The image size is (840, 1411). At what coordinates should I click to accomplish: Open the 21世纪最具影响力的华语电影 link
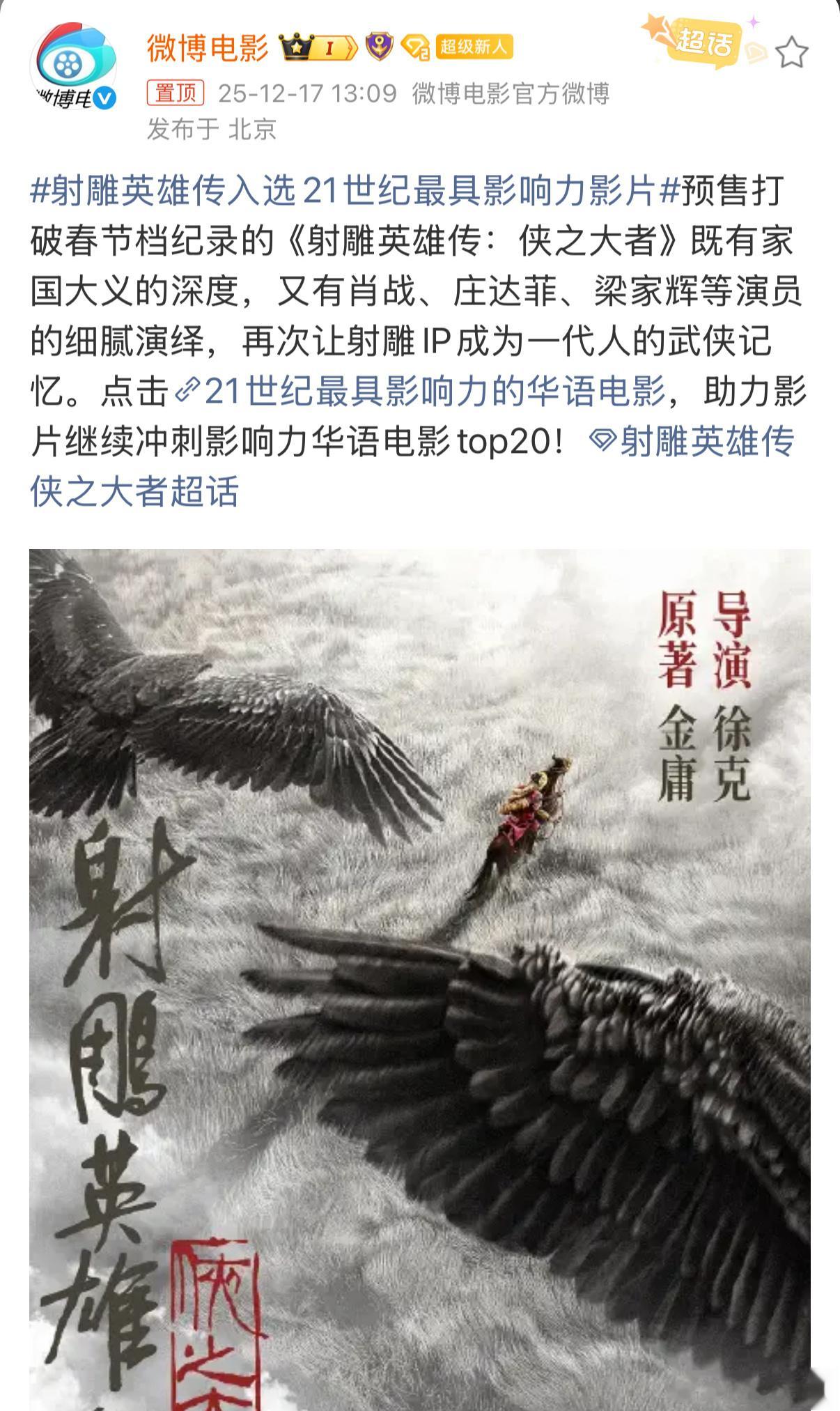(432, 394)
